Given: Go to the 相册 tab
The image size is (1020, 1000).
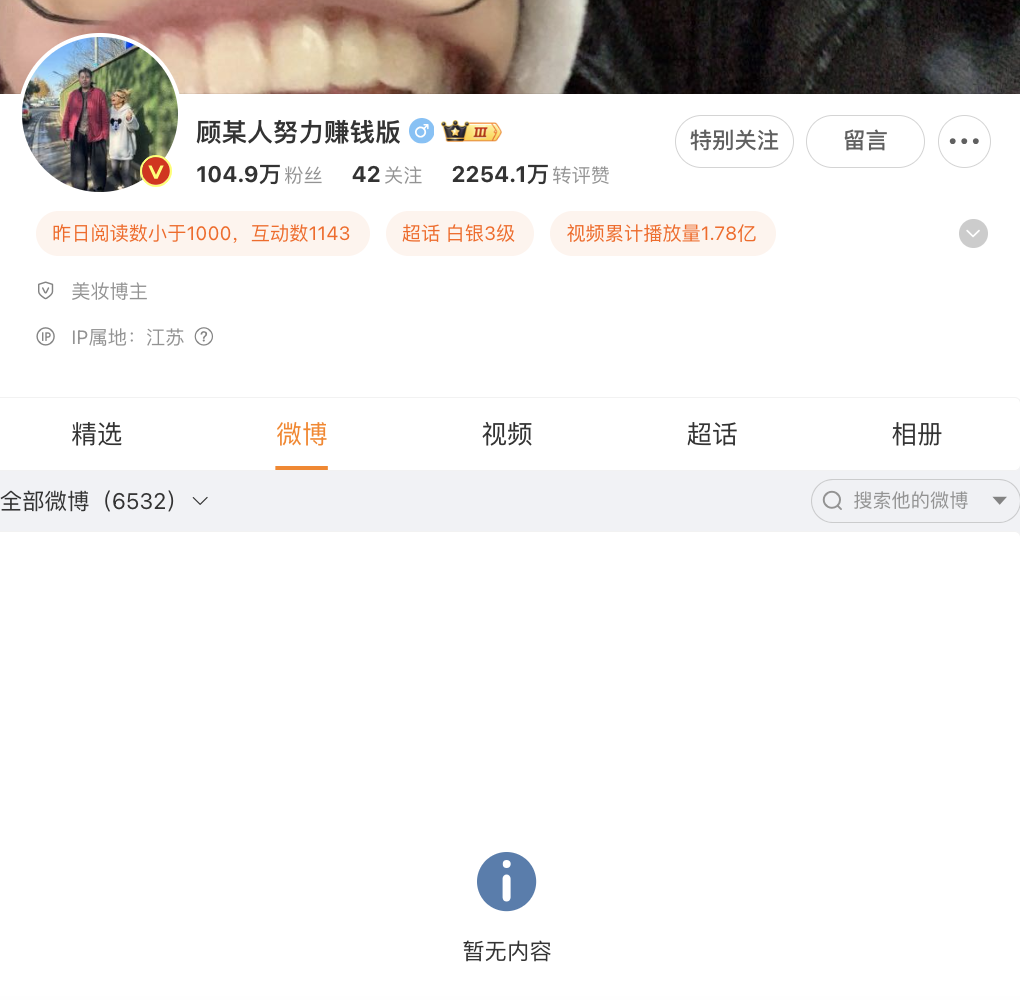Looking at the screenshot, I should pyautogui.click(x=917, y=434).
